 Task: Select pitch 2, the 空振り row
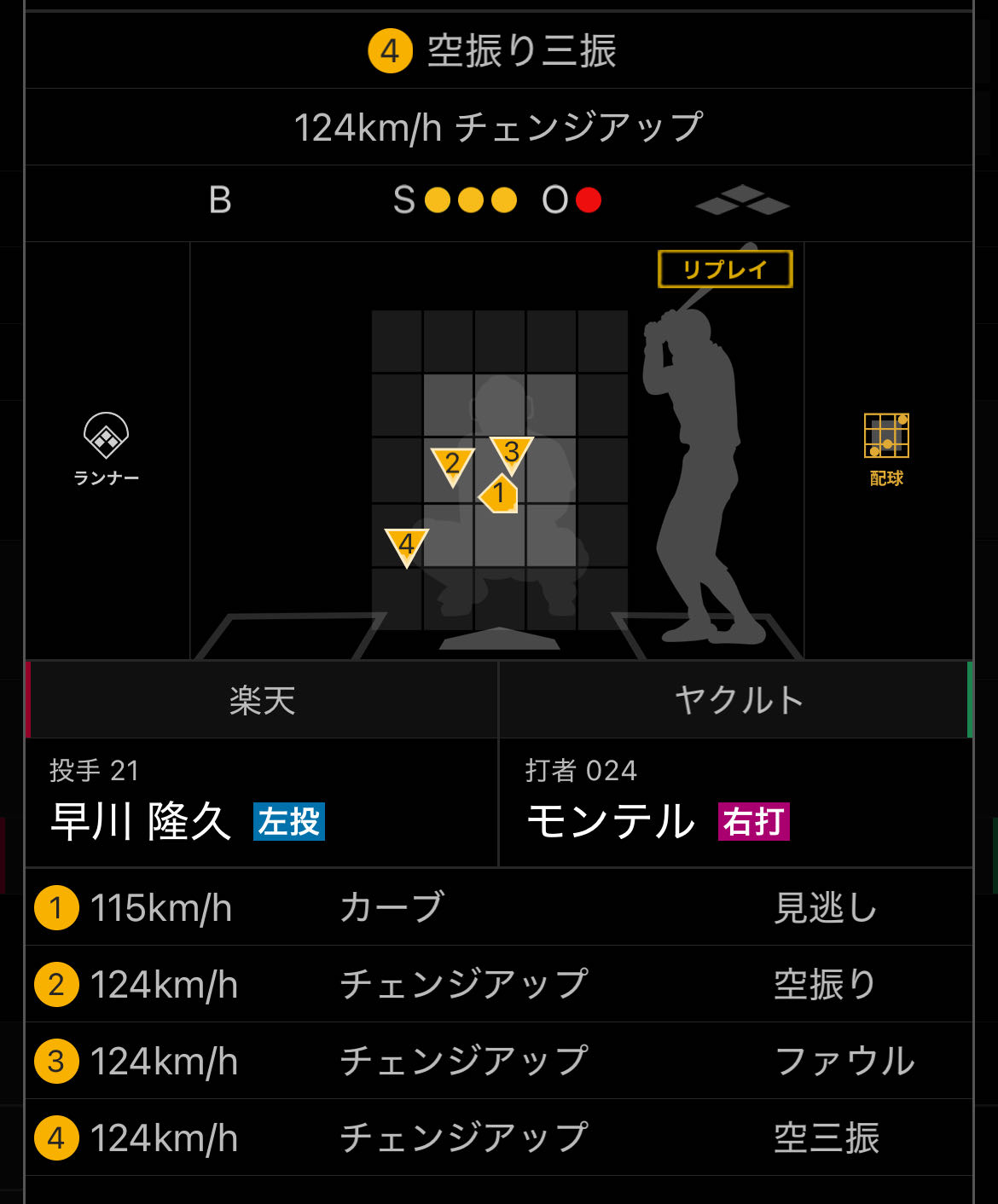[499, 984]
